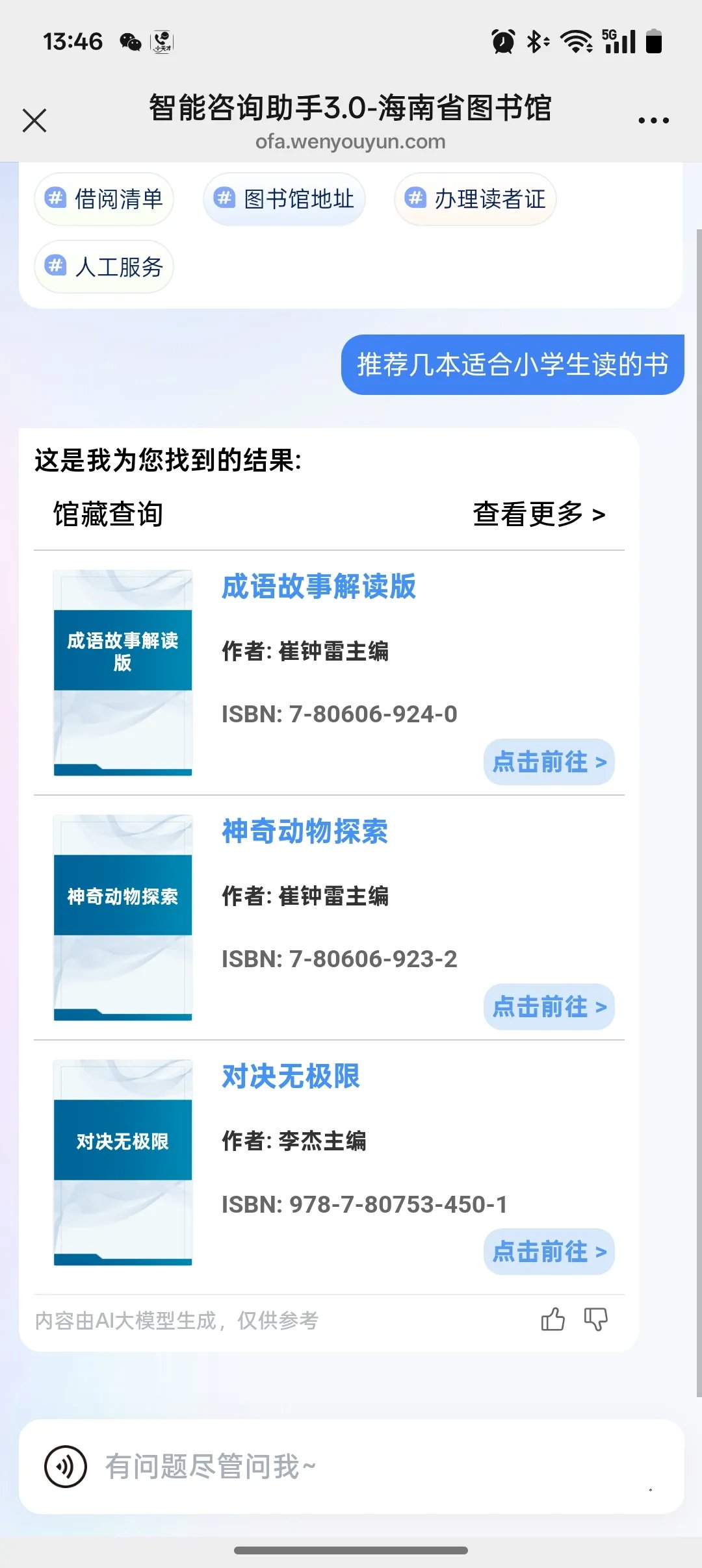Open the 成语故事解读版 book title
702x1568 pixels.
(318, 586)
